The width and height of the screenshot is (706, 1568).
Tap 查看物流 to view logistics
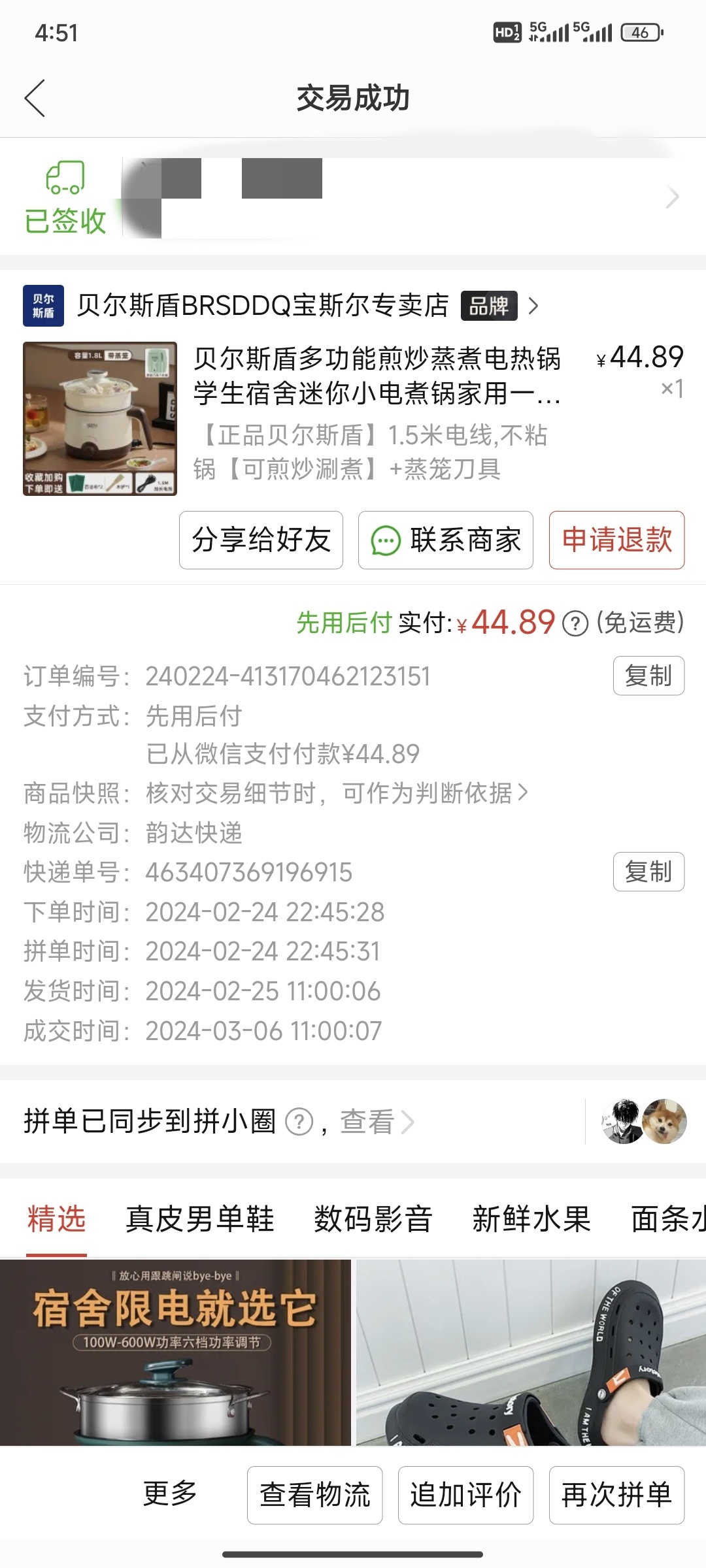(314, 1495)
